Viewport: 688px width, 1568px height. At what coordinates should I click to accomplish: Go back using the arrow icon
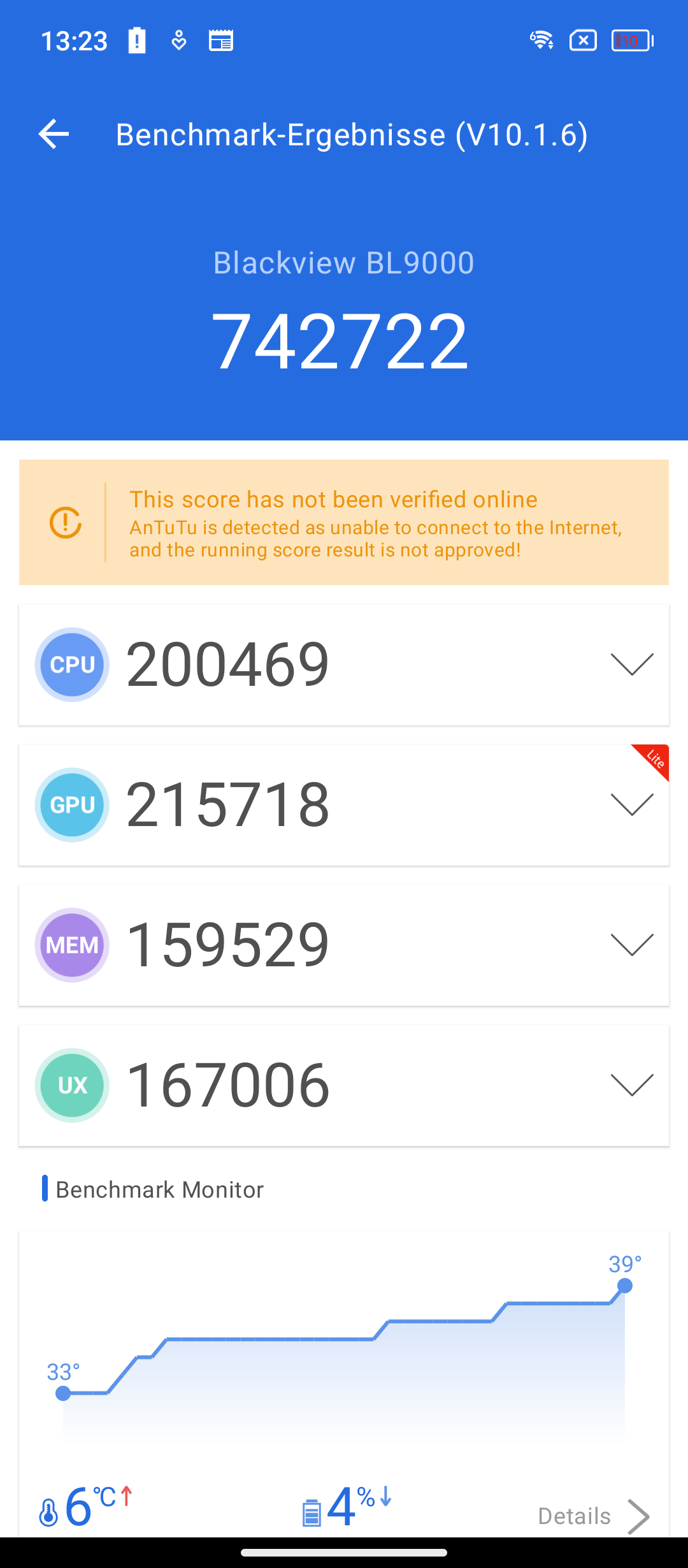[54, 134]
